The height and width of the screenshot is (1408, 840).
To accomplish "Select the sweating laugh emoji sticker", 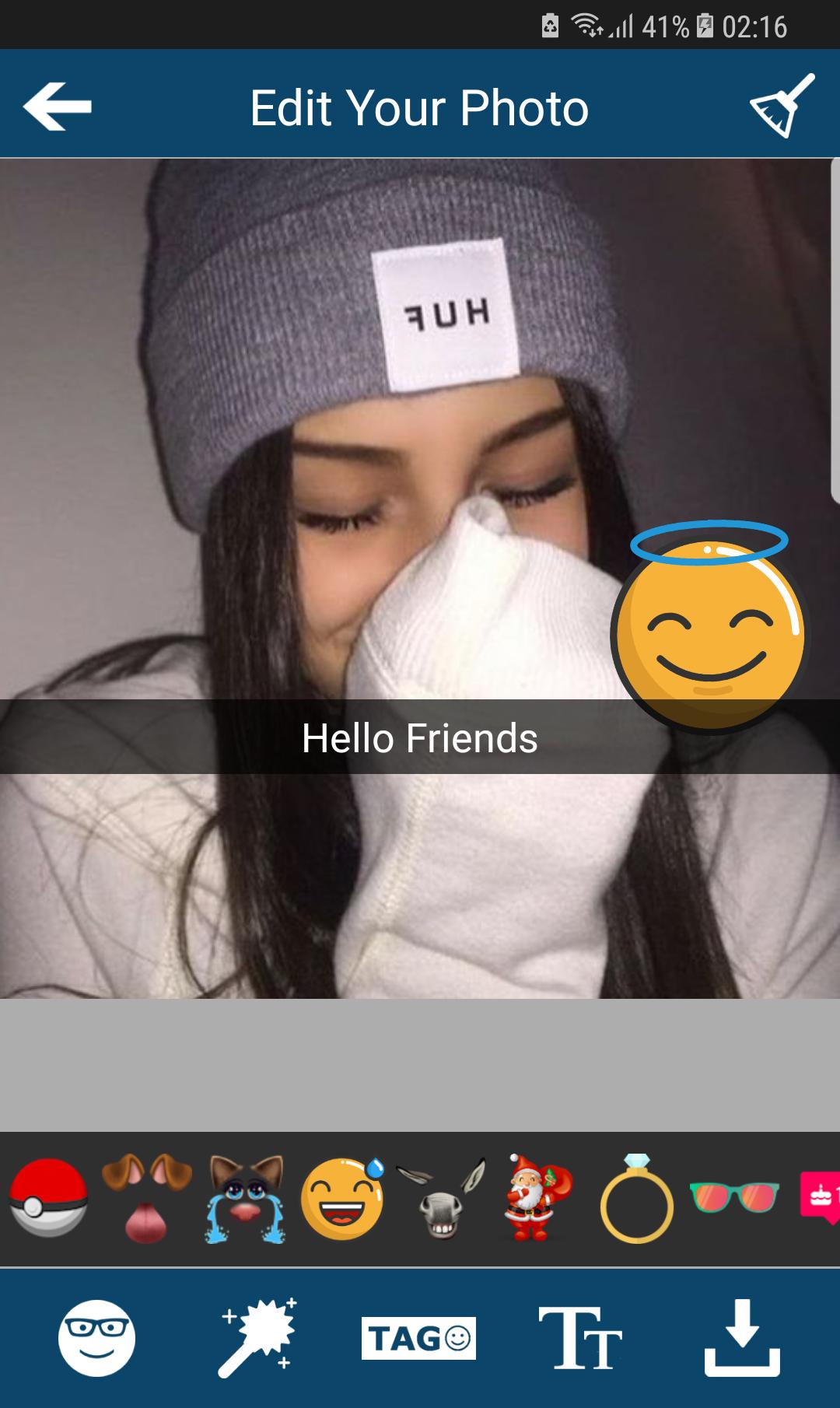I will [343, 1198].
